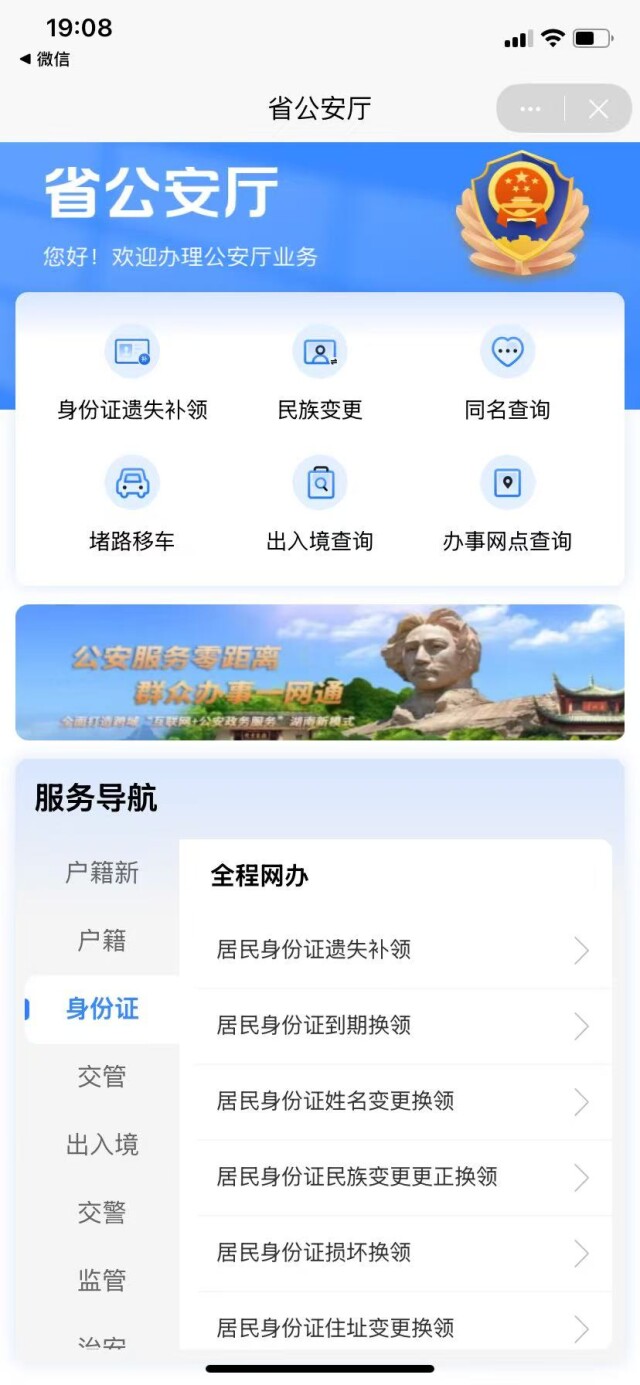Return to 微信 via the back link
Image resolution: width=640 pixels, height=1385 pixels.
45,59
